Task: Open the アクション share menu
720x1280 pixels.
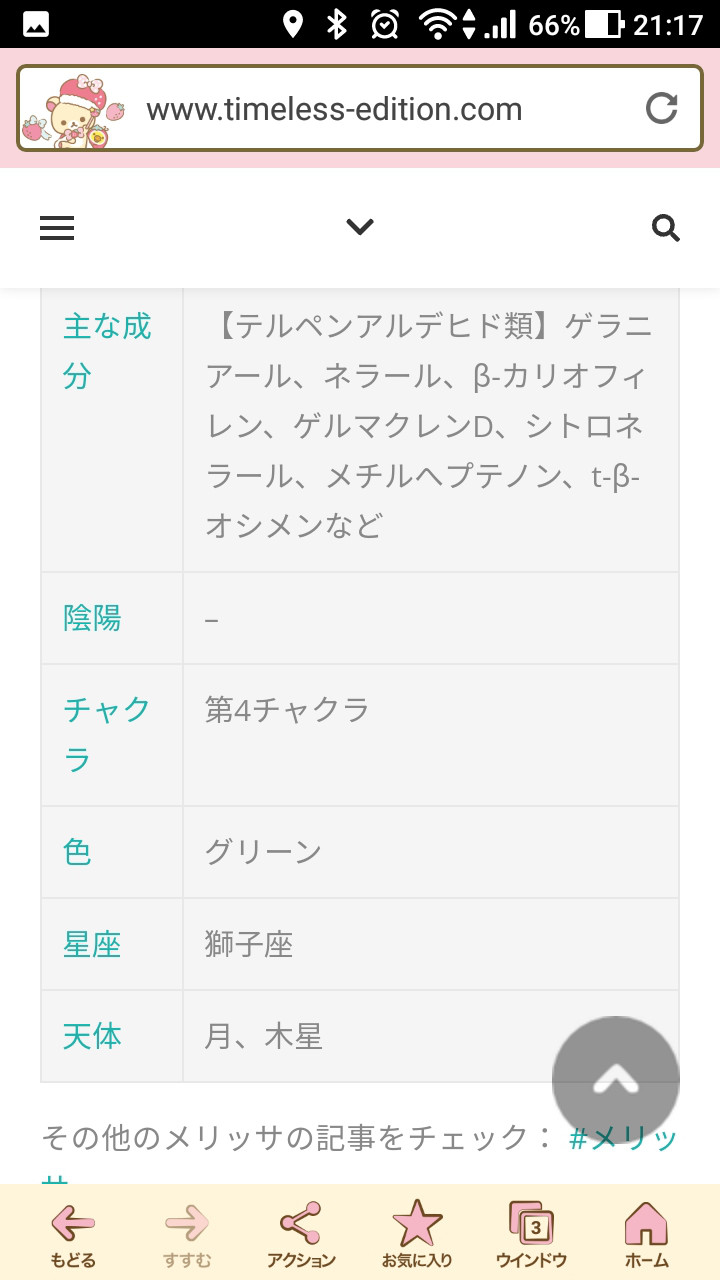Action: pos(301,1235)
